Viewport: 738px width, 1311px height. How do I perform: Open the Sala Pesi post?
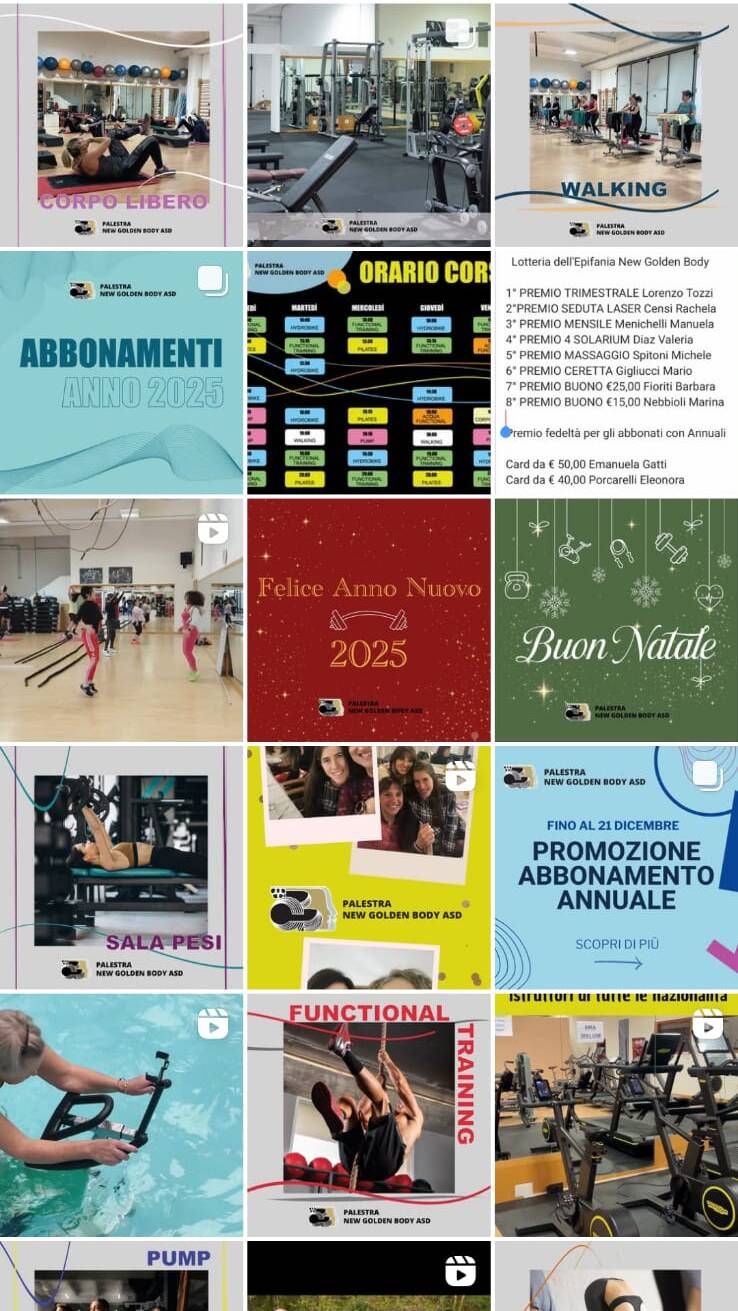pyautogui.click(x=121, y=867)
